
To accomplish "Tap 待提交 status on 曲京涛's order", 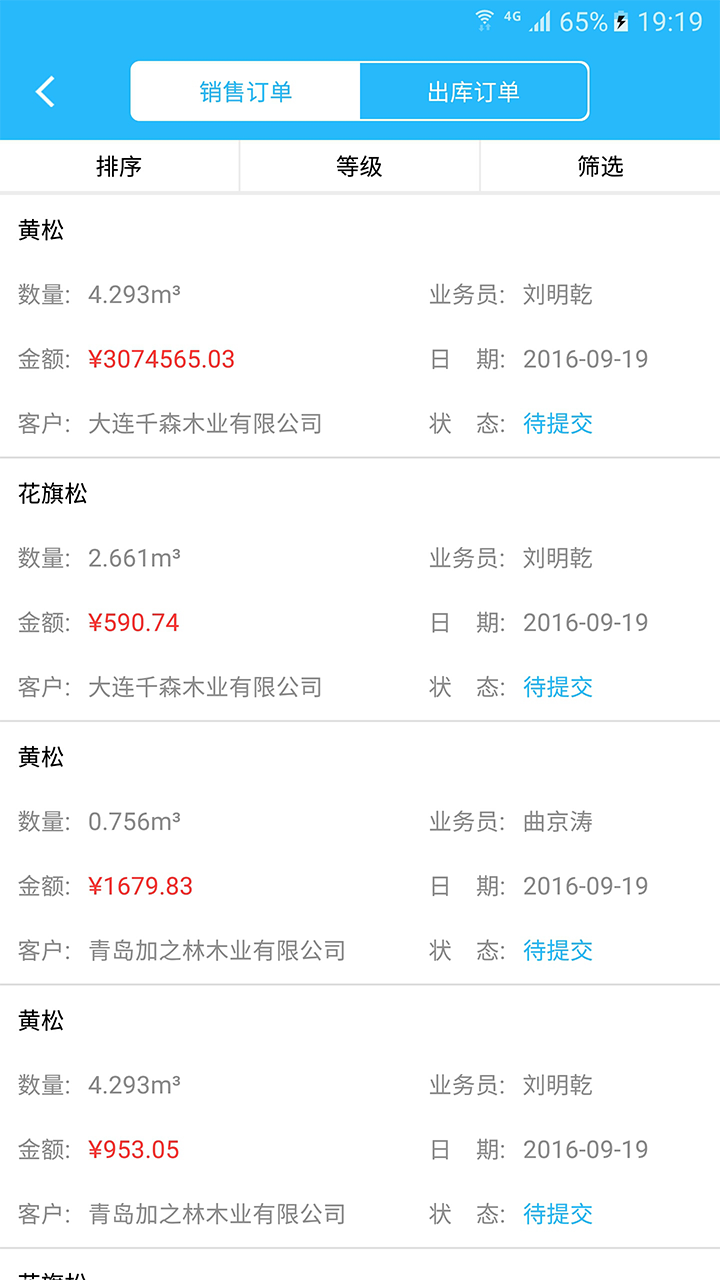I will [558, 950].
